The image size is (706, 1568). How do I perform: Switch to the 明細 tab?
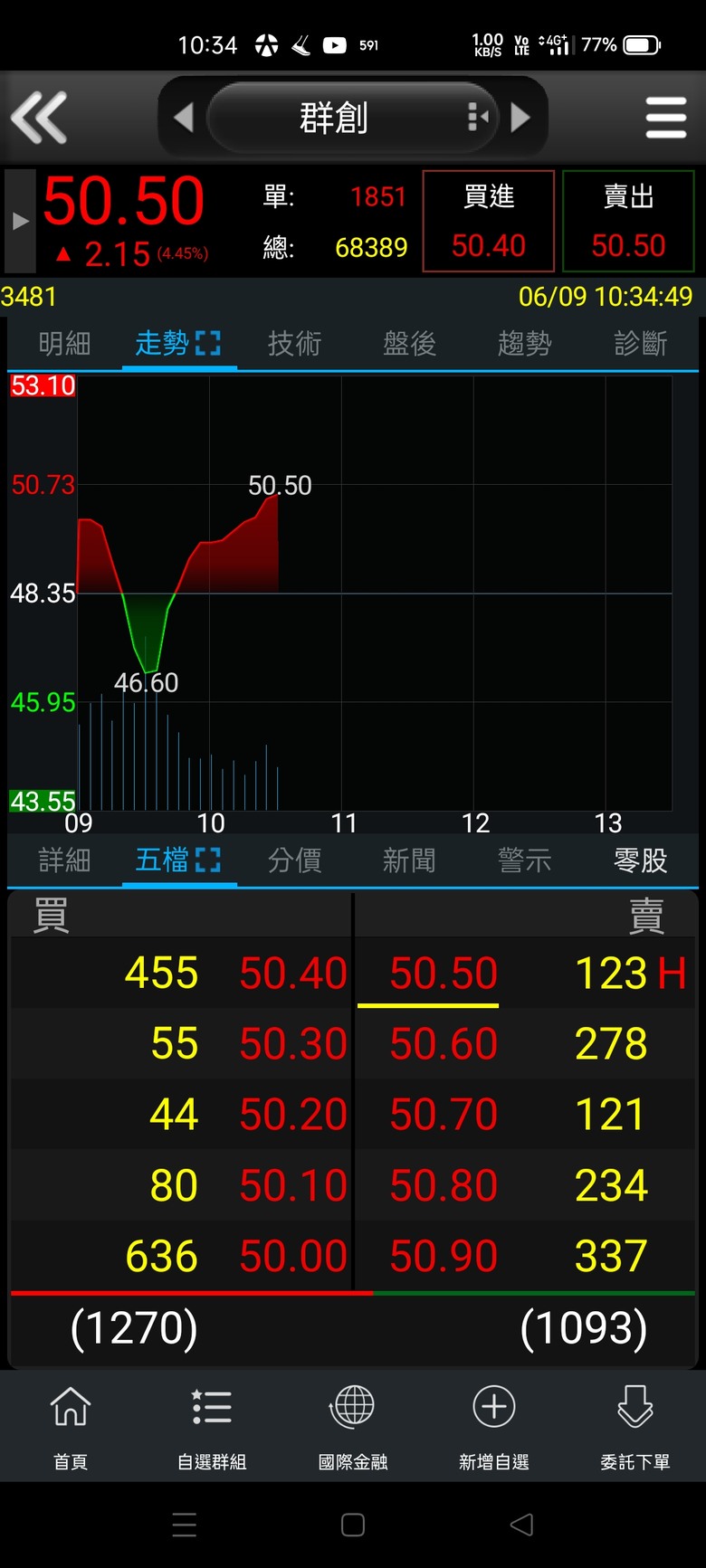[x=64, y=344]
